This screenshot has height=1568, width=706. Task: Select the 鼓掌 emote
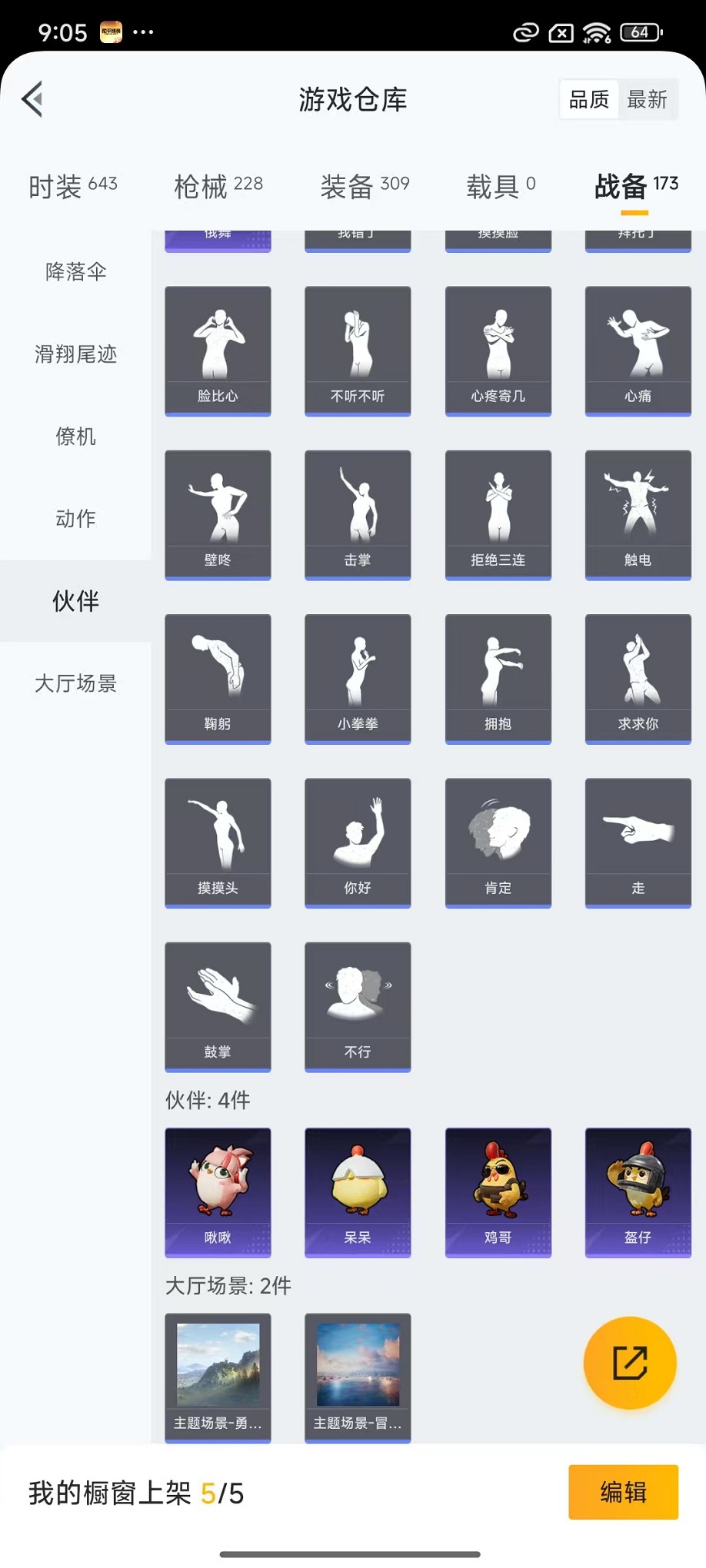218,1007
